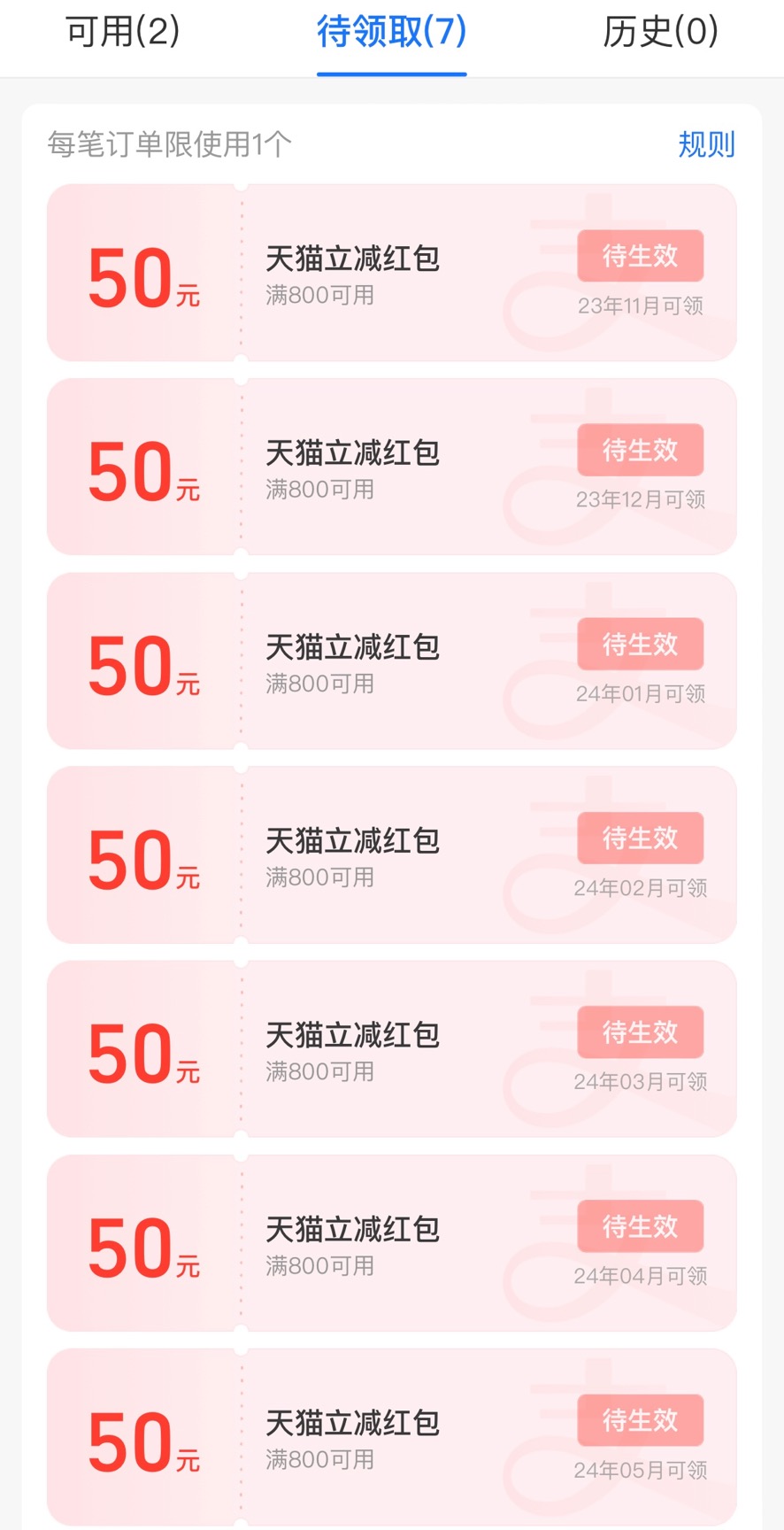The image size is (784, 1530).
Task: Tap the 待生效 badge on the 23年11月 coupon
Action: click(x=640, y=256)
